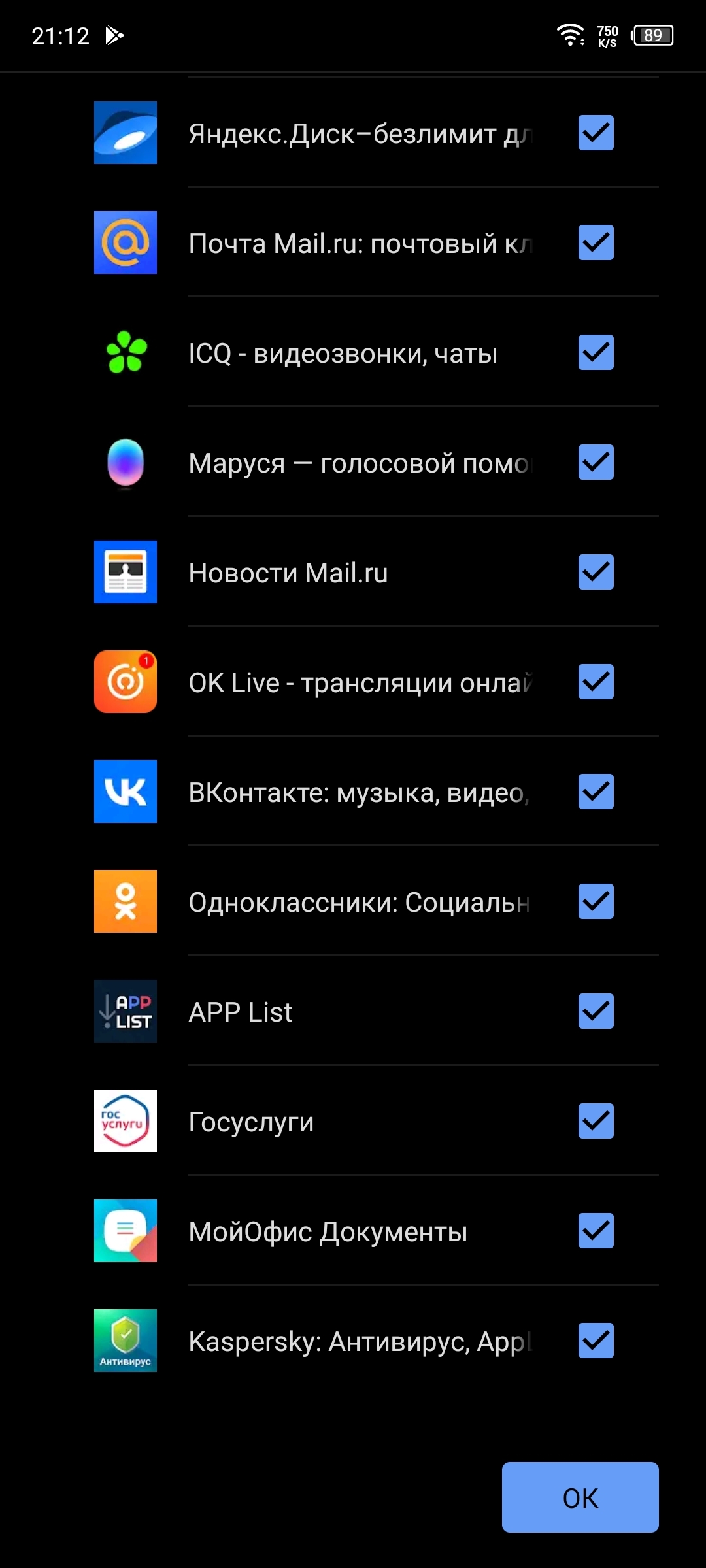Screen dimensions: 706x1568
Task: Uncheck the Яндекс.Диск checkbox
Action: click(x=596, y=133)
